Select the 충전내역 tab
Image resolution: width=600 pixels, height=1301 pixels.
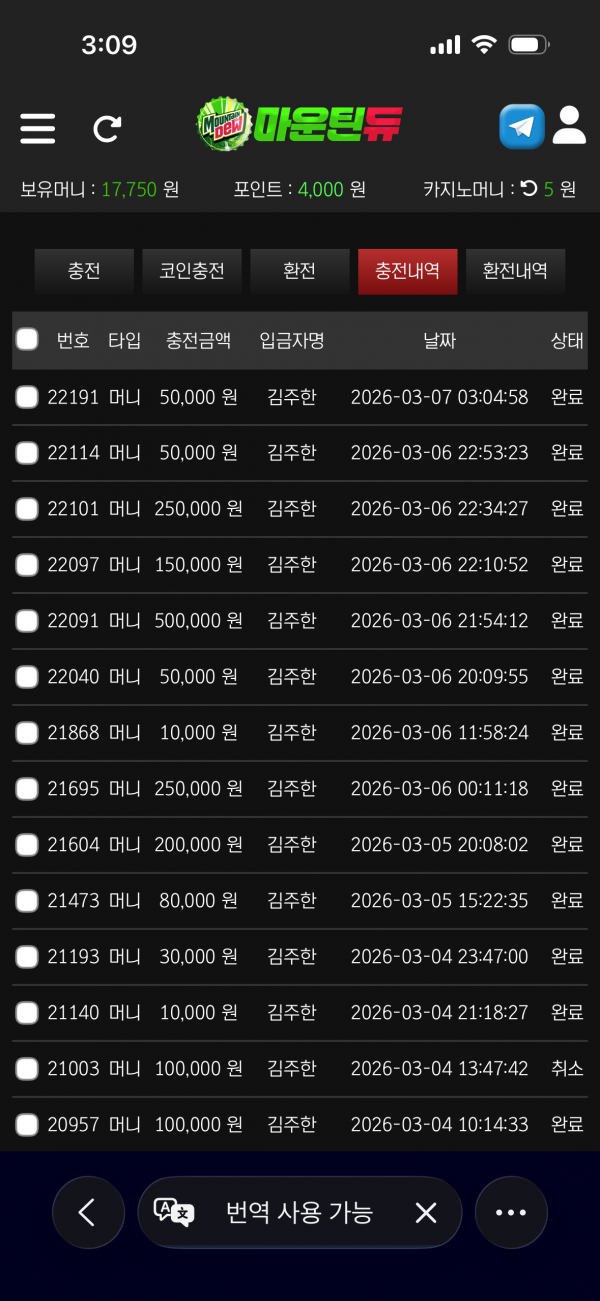point(408,271)
